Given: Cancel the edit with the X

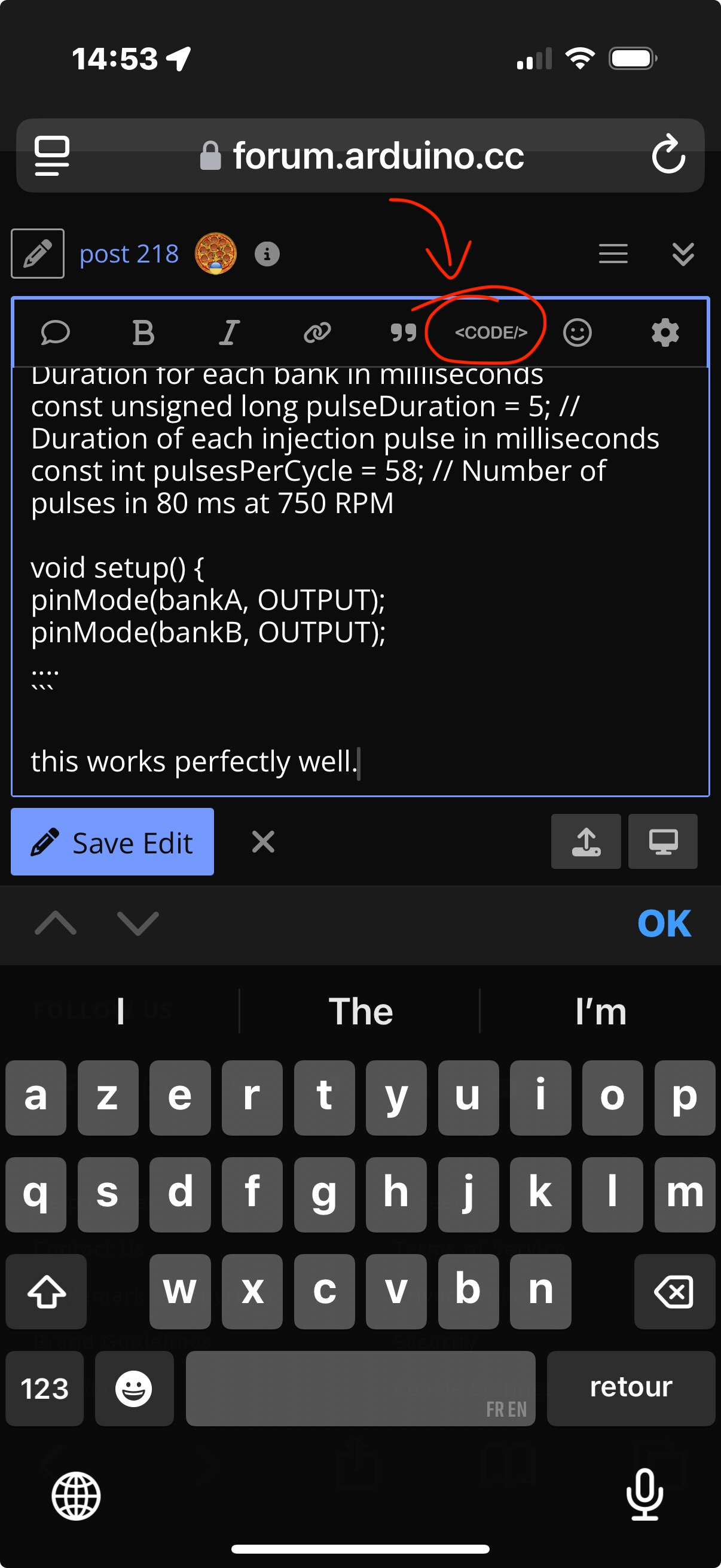Looking at the screenshot, I should pyautogui.click(x=263, y=842).
